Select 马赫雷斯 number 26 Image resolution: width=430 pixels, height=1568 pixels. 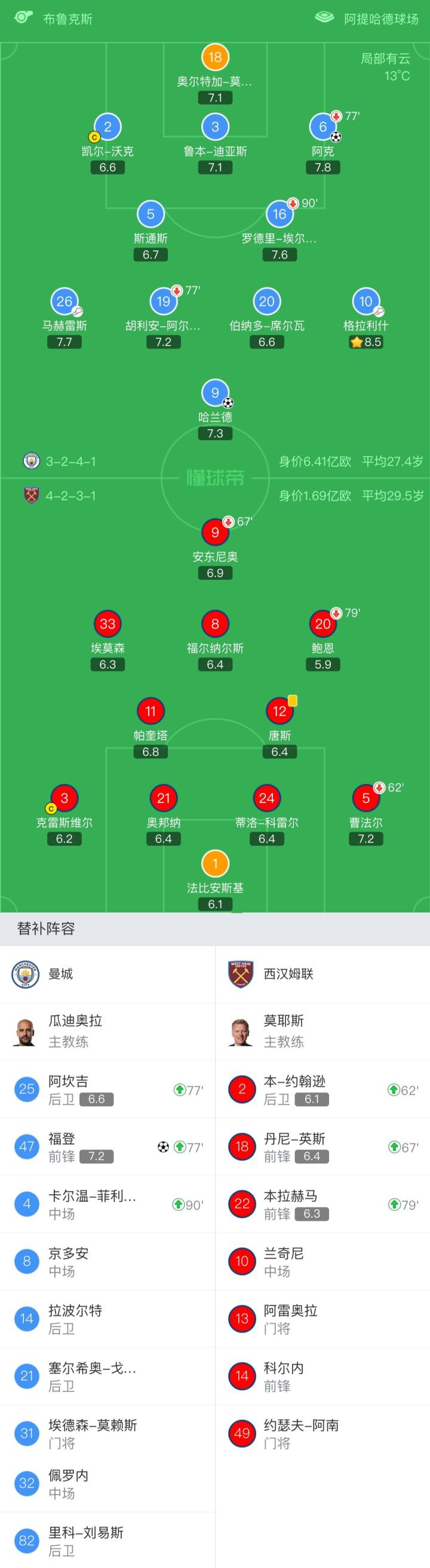point(64,302)
